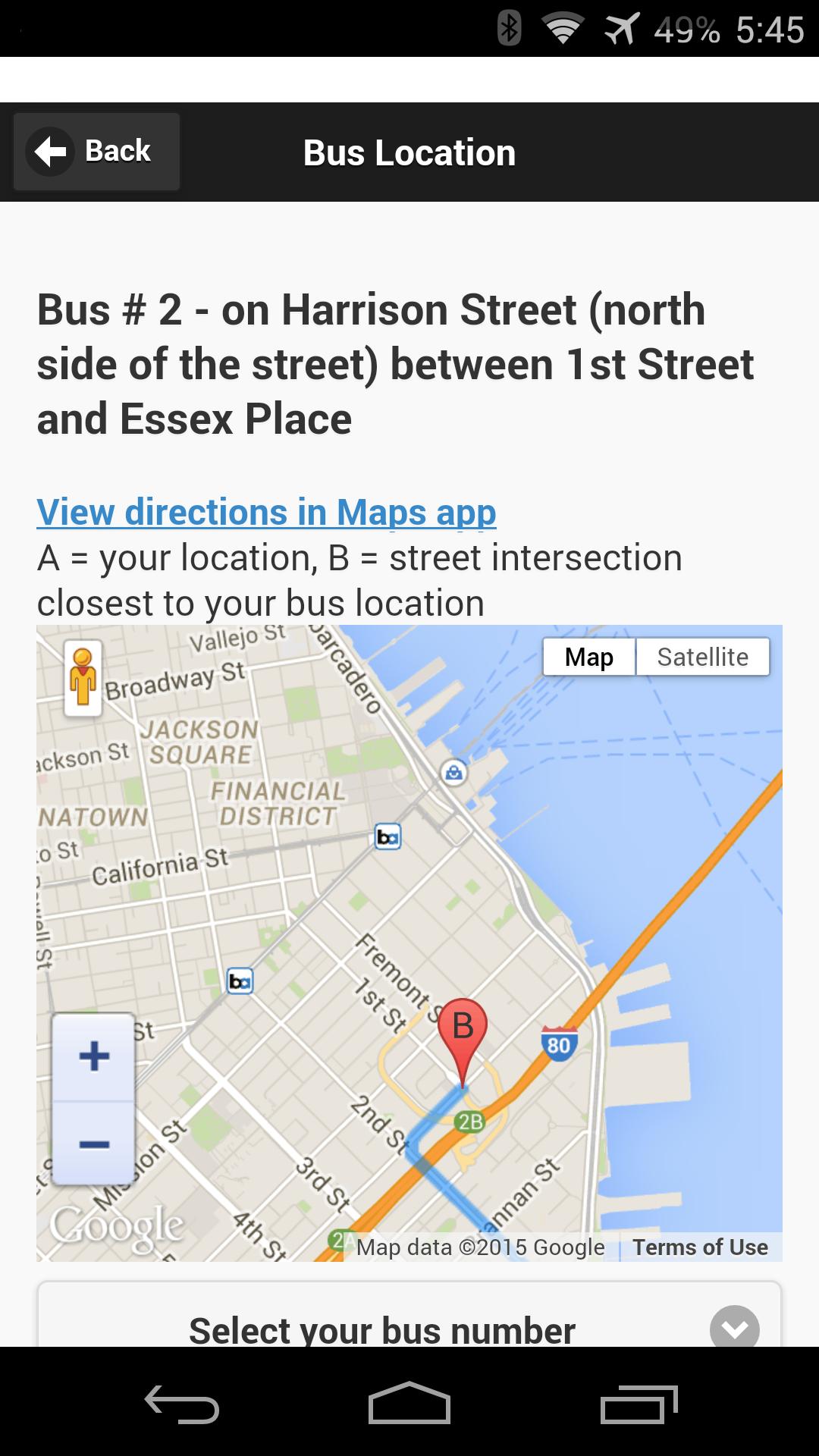Open the map's Terms of Use link
This screenshot has width=819, height=1456.
pyautogui.click(x=700, y=1247)
